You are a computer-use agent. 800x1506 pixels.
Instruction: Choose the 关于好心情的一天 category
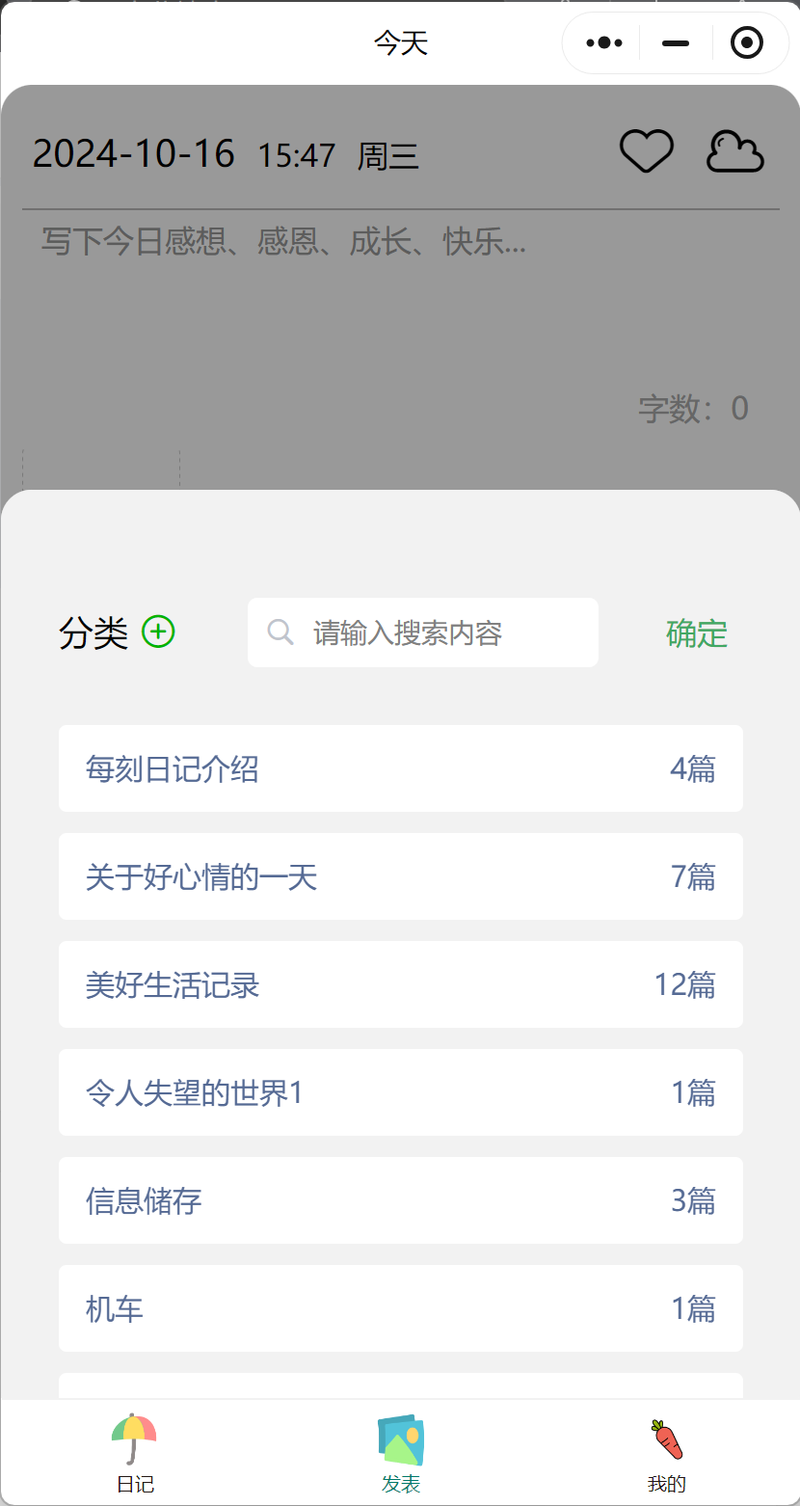coord(401,876)
